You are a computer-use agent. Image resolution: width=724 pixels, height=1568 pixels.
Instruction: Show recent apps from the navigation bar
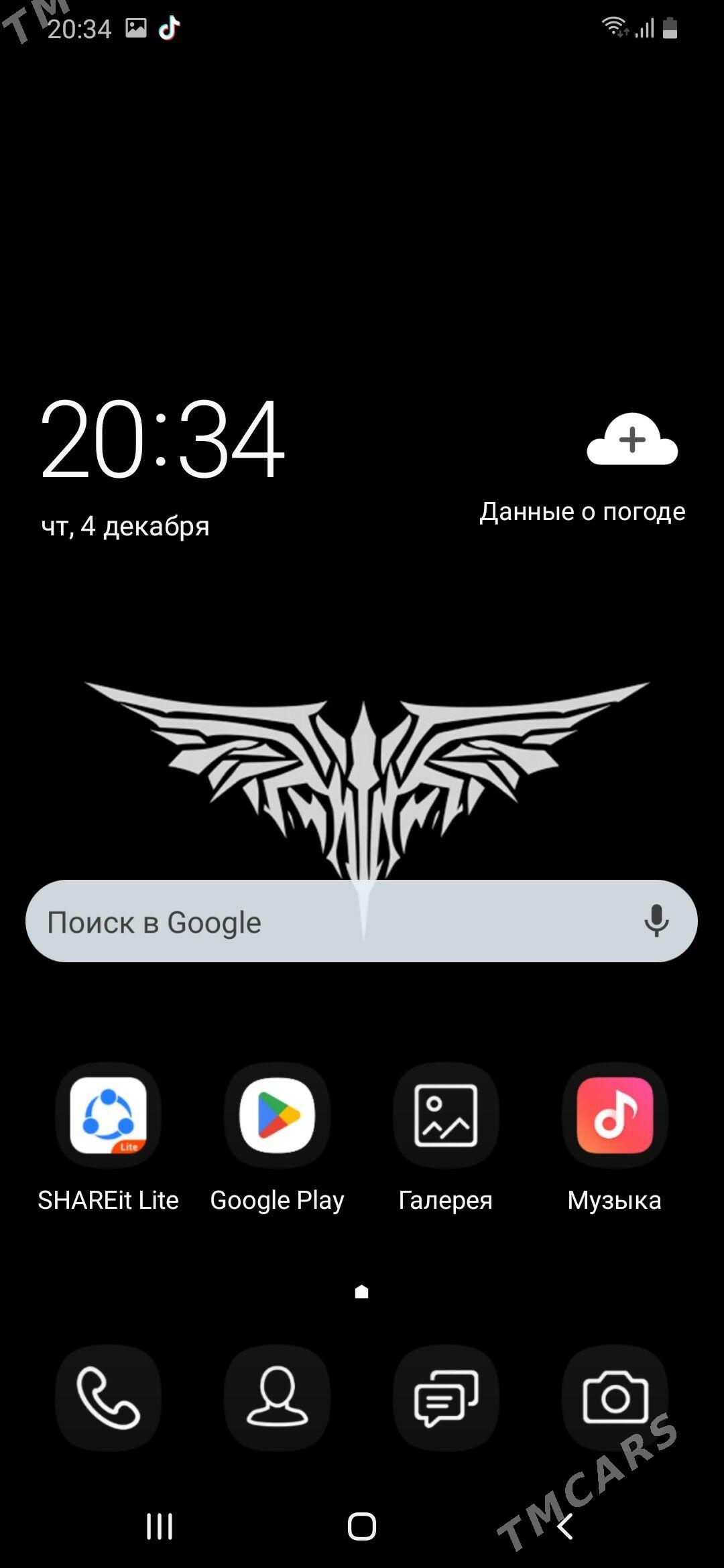click(160, 1526)
